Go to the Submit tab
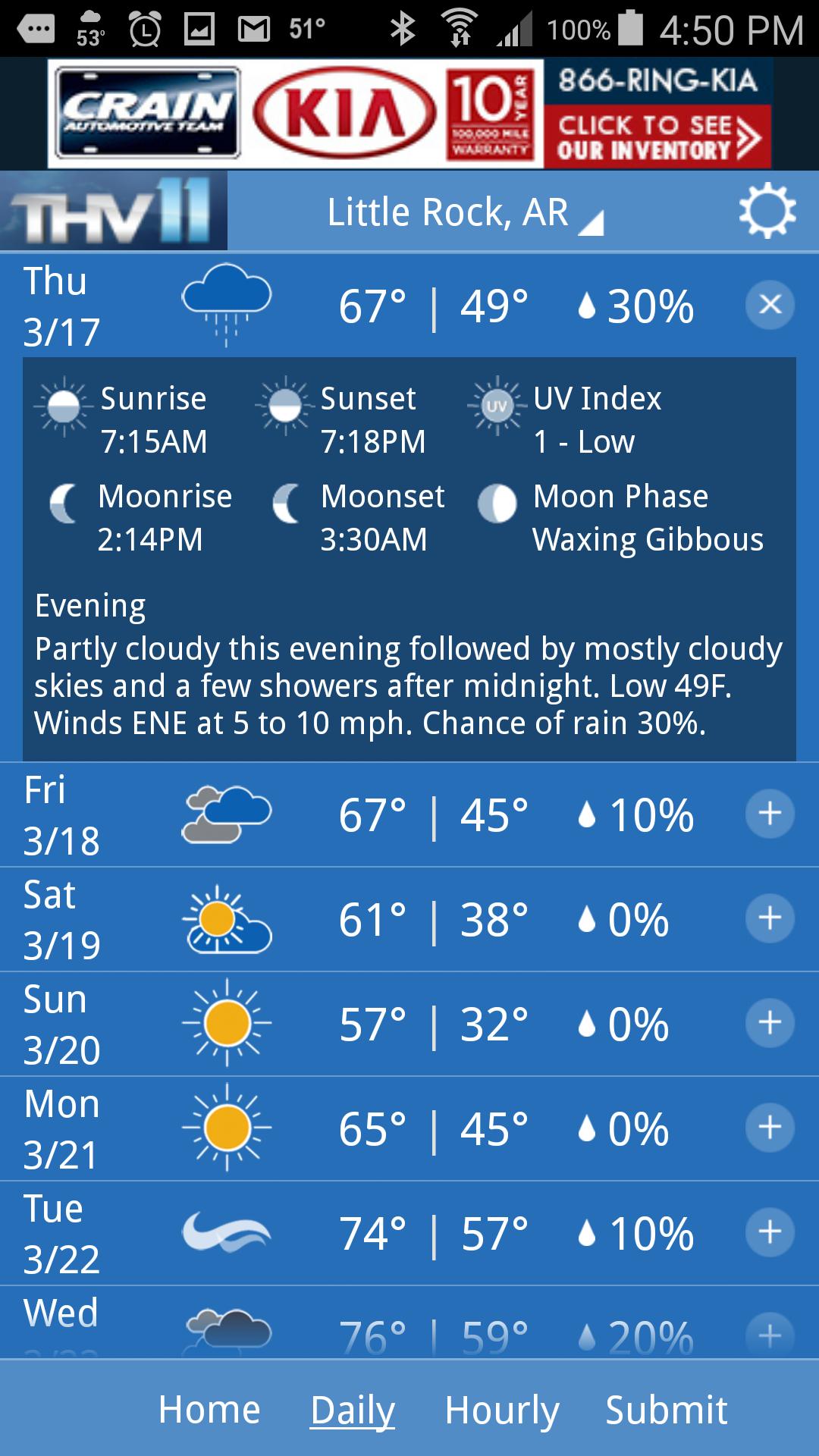 point(667,1410)
